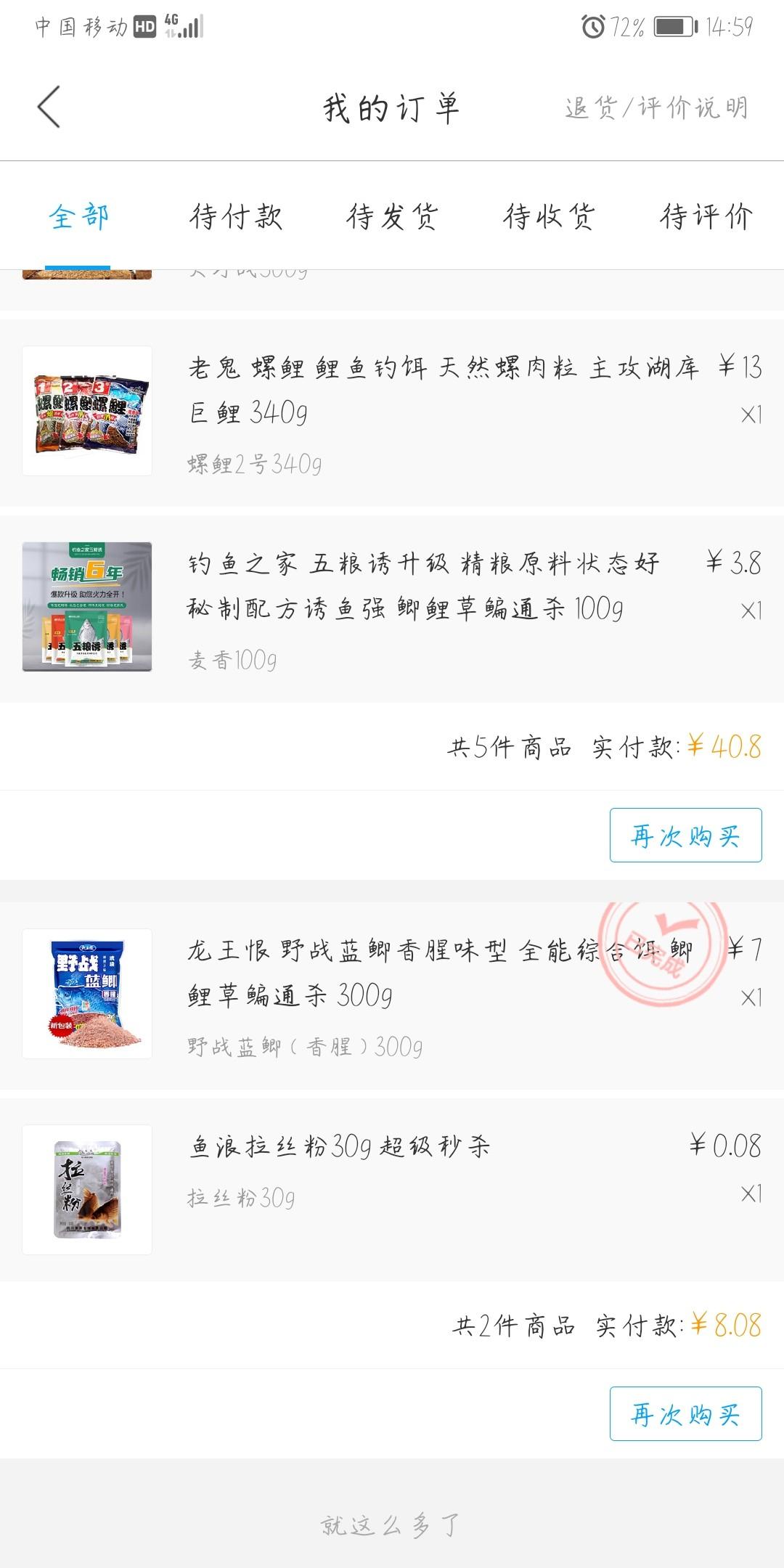Open the 龙王恨 野战蓝鲫 300g order item
Screen dimensions: 784x1568
click(x=392, y=995)
